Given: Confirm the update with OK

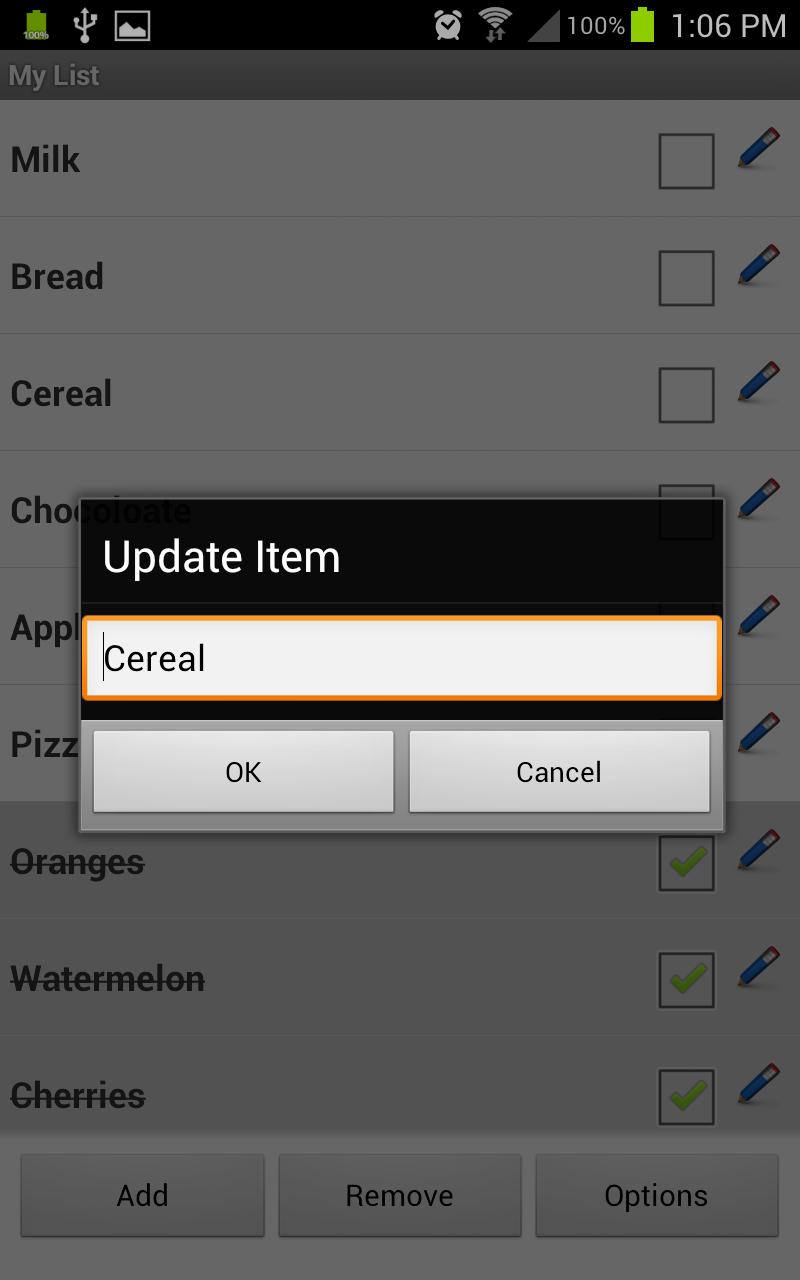Looking at the screenshot, I should click(x=243, y=771).
